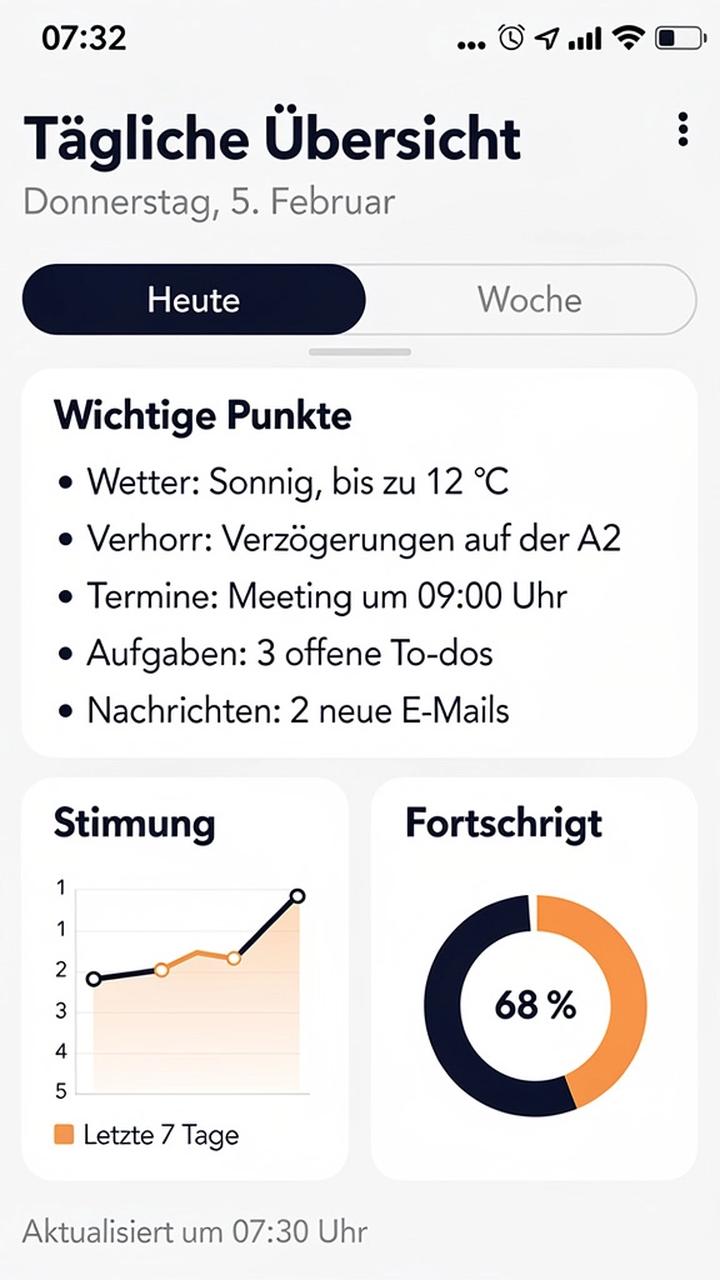Switch to the Woche tab
Viewport: 720px width, 1280px height.
[x=529, y=299]
